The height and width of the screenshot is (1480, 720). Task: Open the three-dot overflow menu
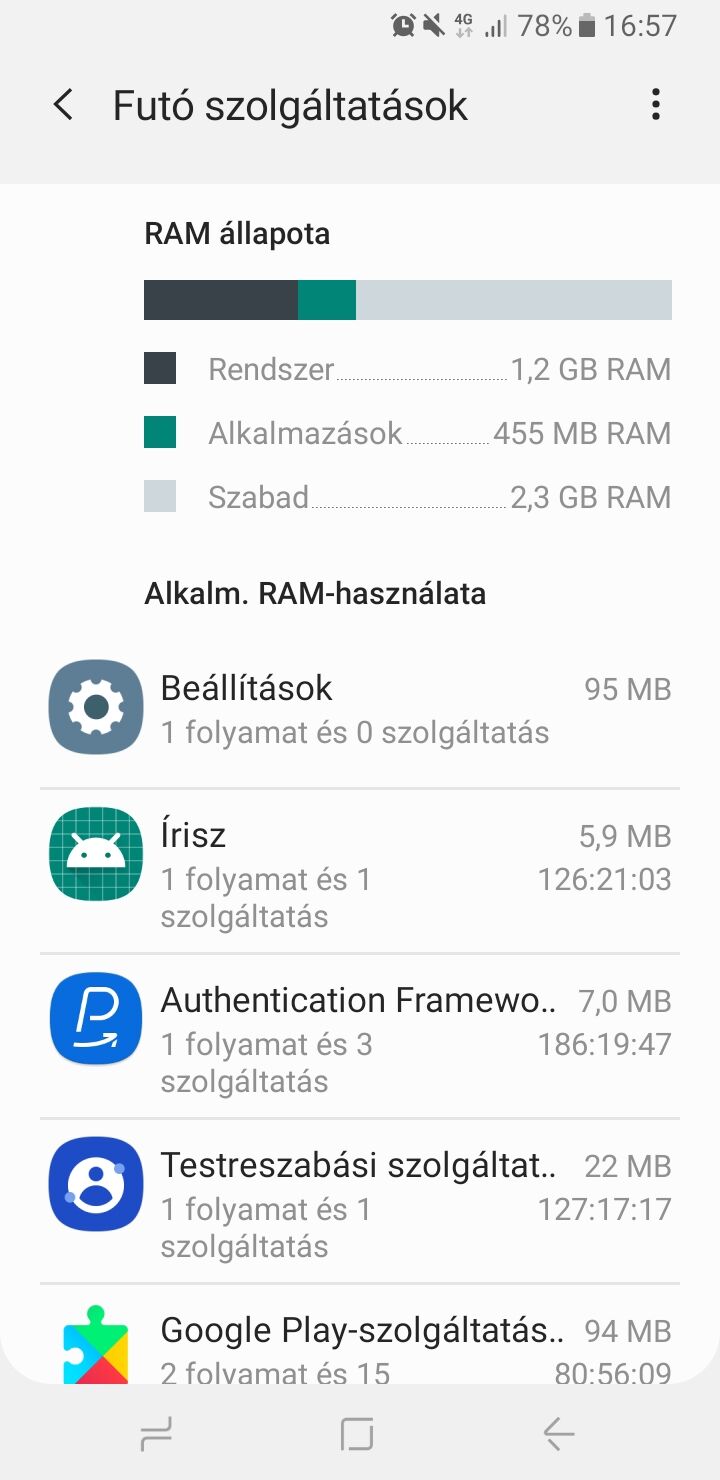tap(656, 104)
